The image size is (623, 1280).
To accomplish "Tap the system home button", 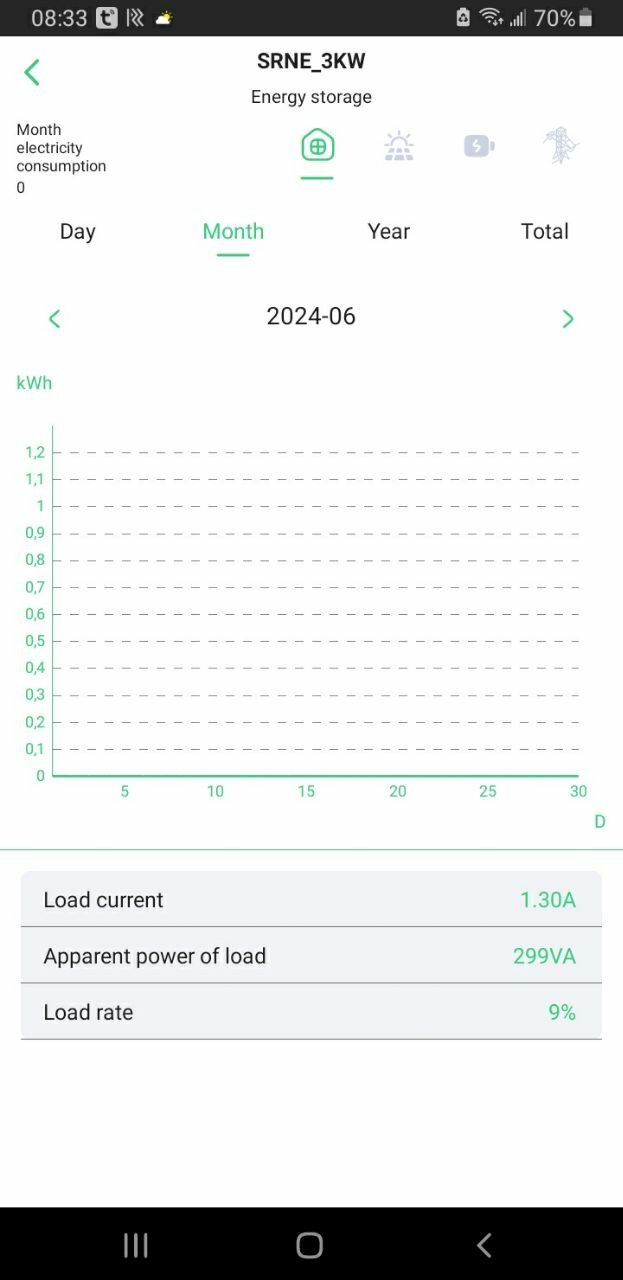I will [x=310, y=1245].
